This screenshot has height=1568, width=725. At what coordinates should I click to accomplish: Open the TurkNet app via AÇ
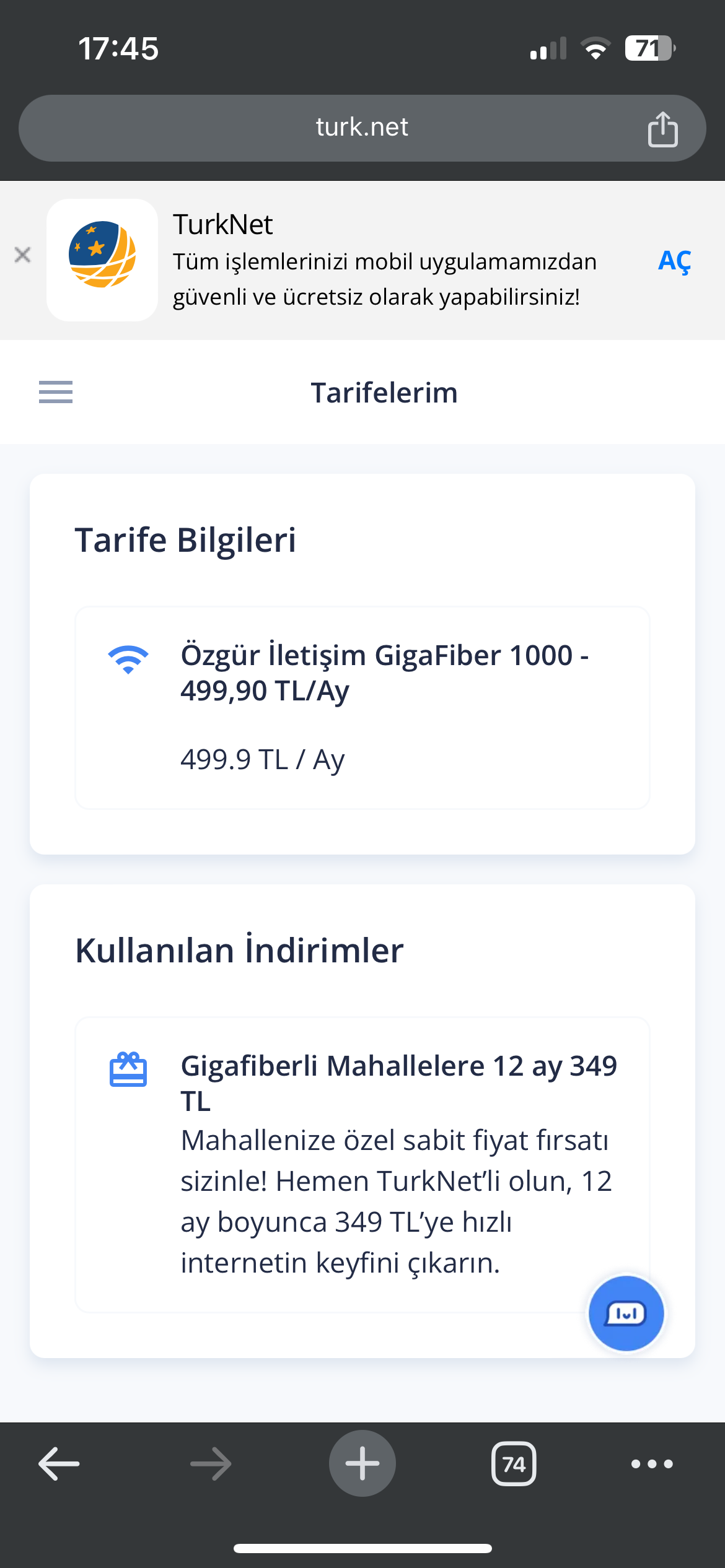(x=674, y=261)
